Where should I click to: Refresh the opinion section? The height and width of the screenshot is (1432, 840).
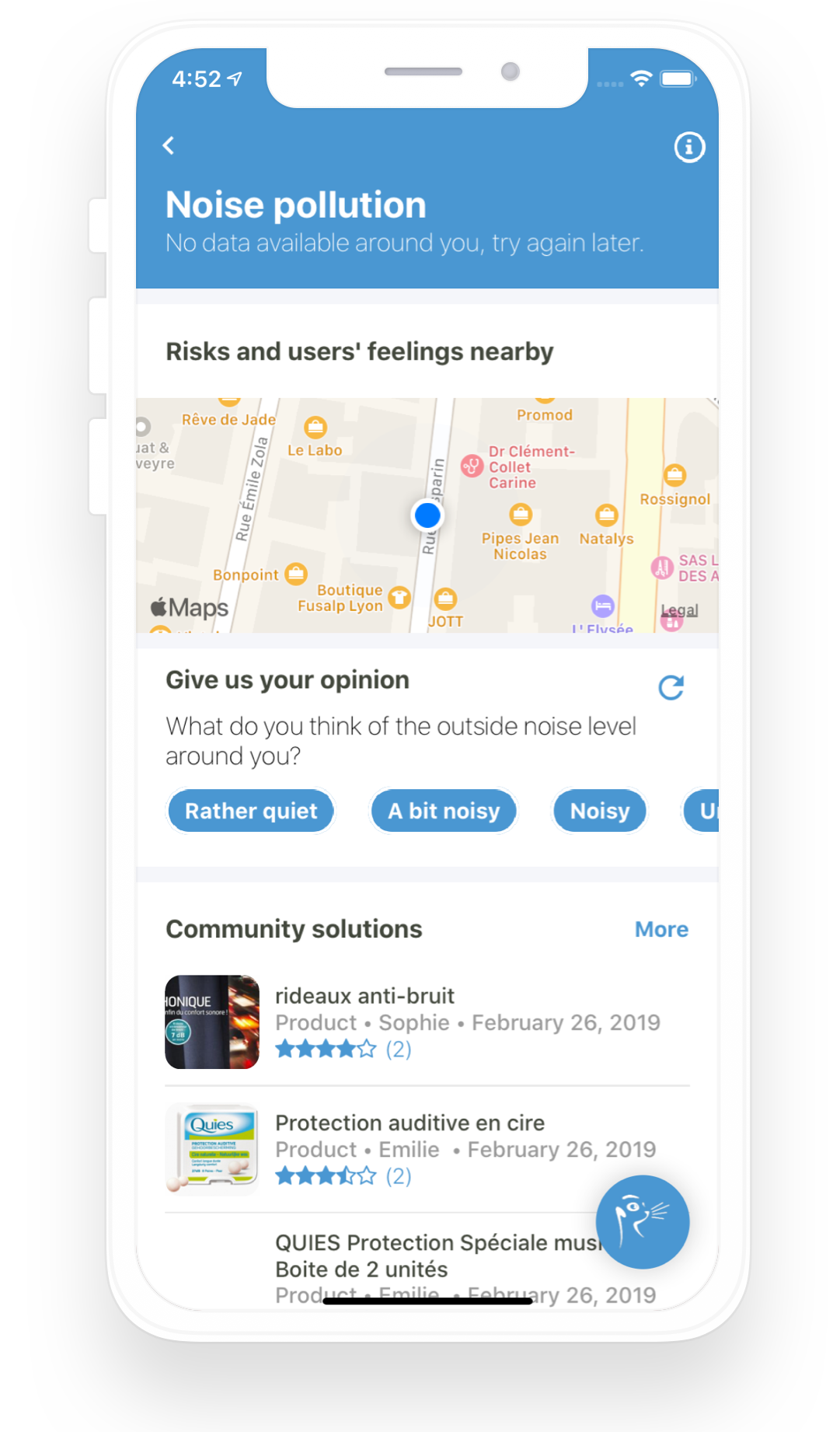pos(671,687)
